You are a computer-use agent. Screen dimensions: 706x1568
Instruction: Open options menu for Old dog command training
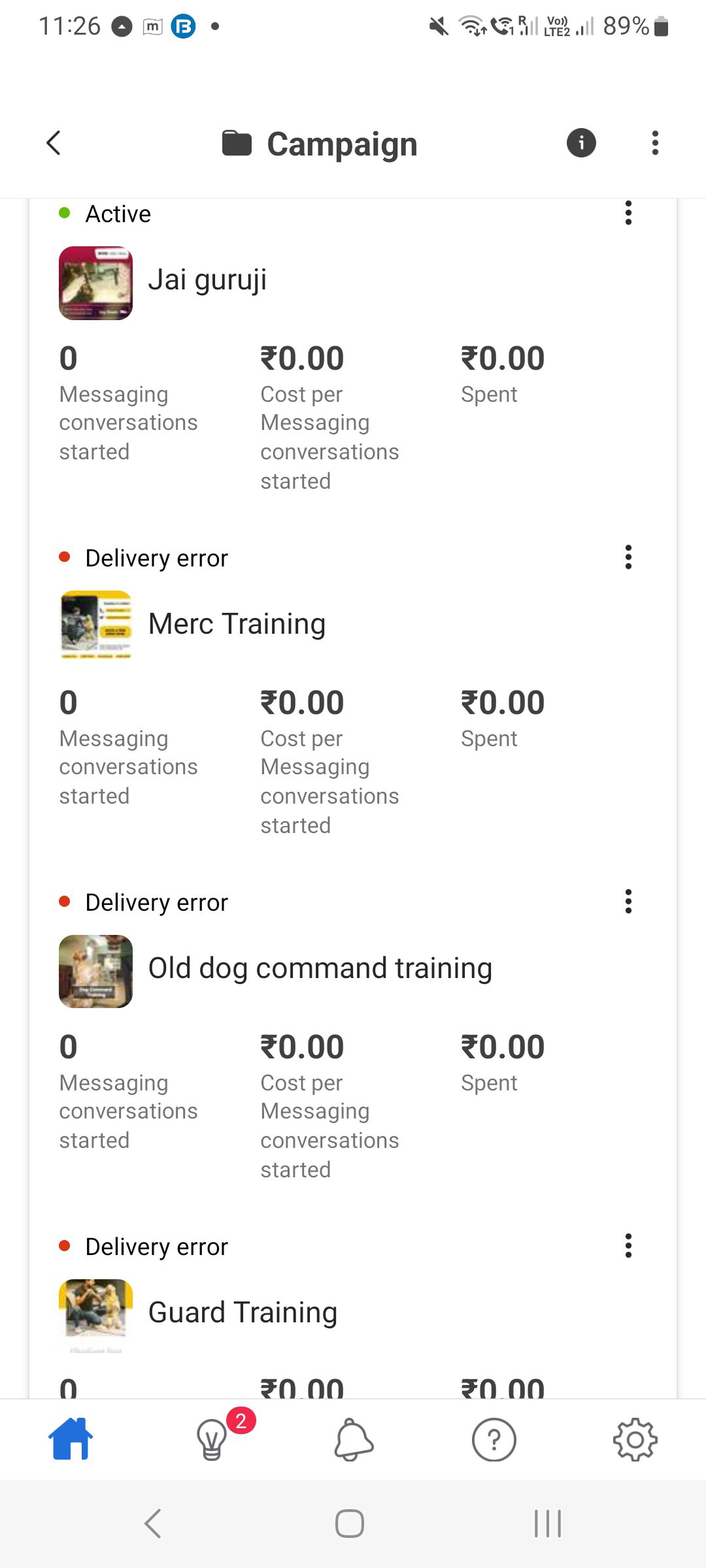point(628,901)
